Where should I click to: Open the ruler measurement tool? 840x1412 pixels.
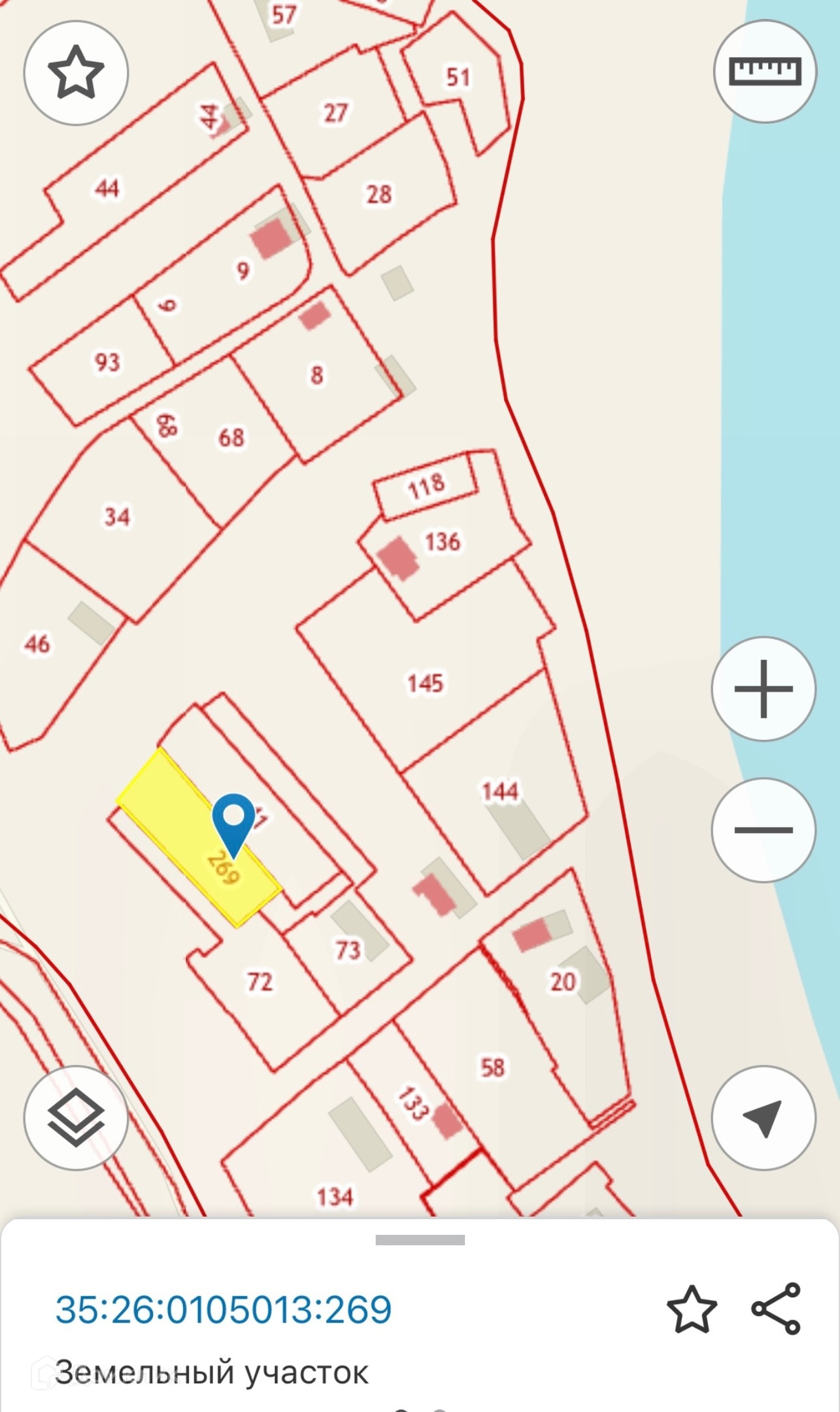pyautogui.click(x=765, y=71)
